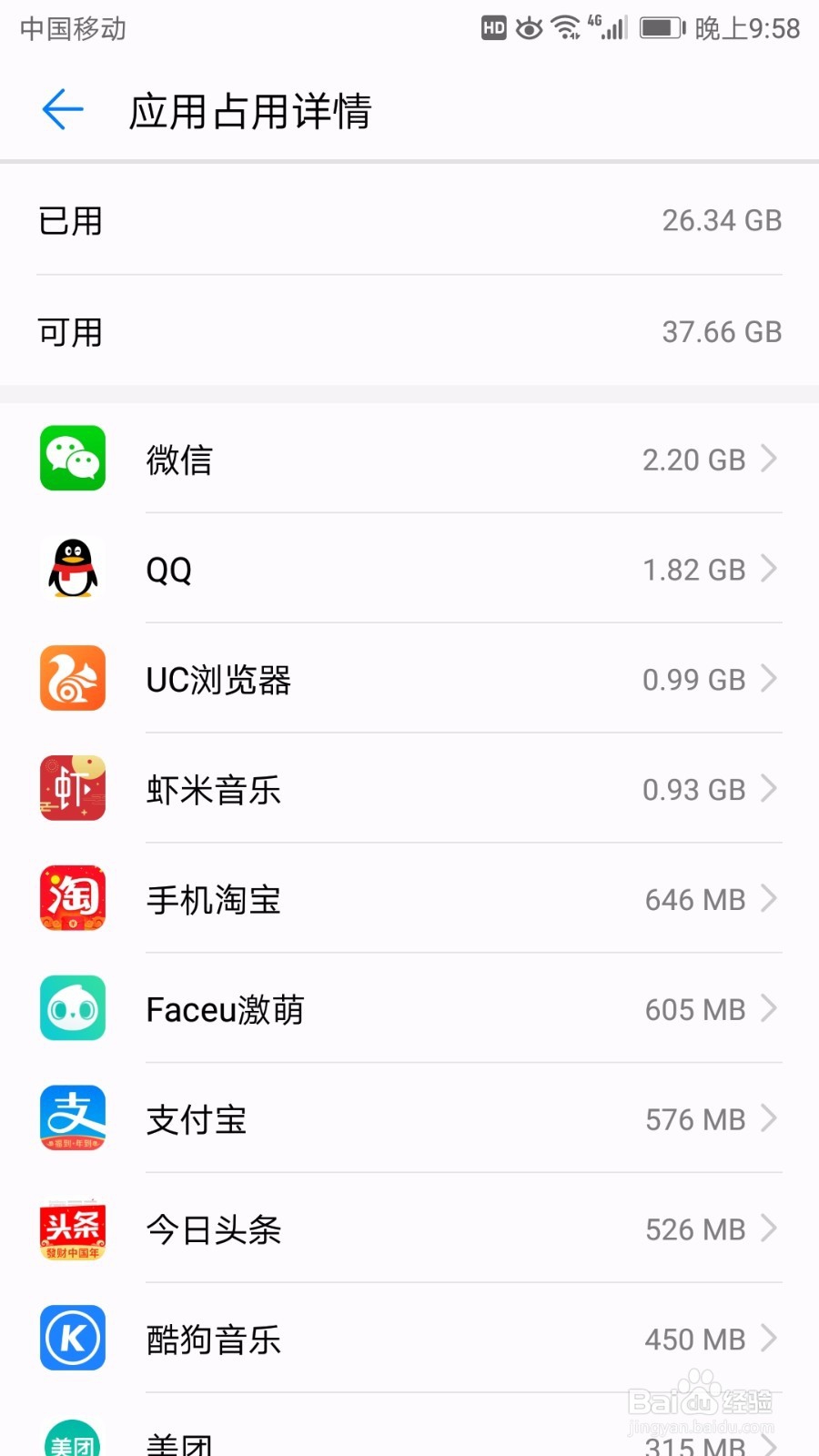View QQ storage usage

tap(409, 570)
